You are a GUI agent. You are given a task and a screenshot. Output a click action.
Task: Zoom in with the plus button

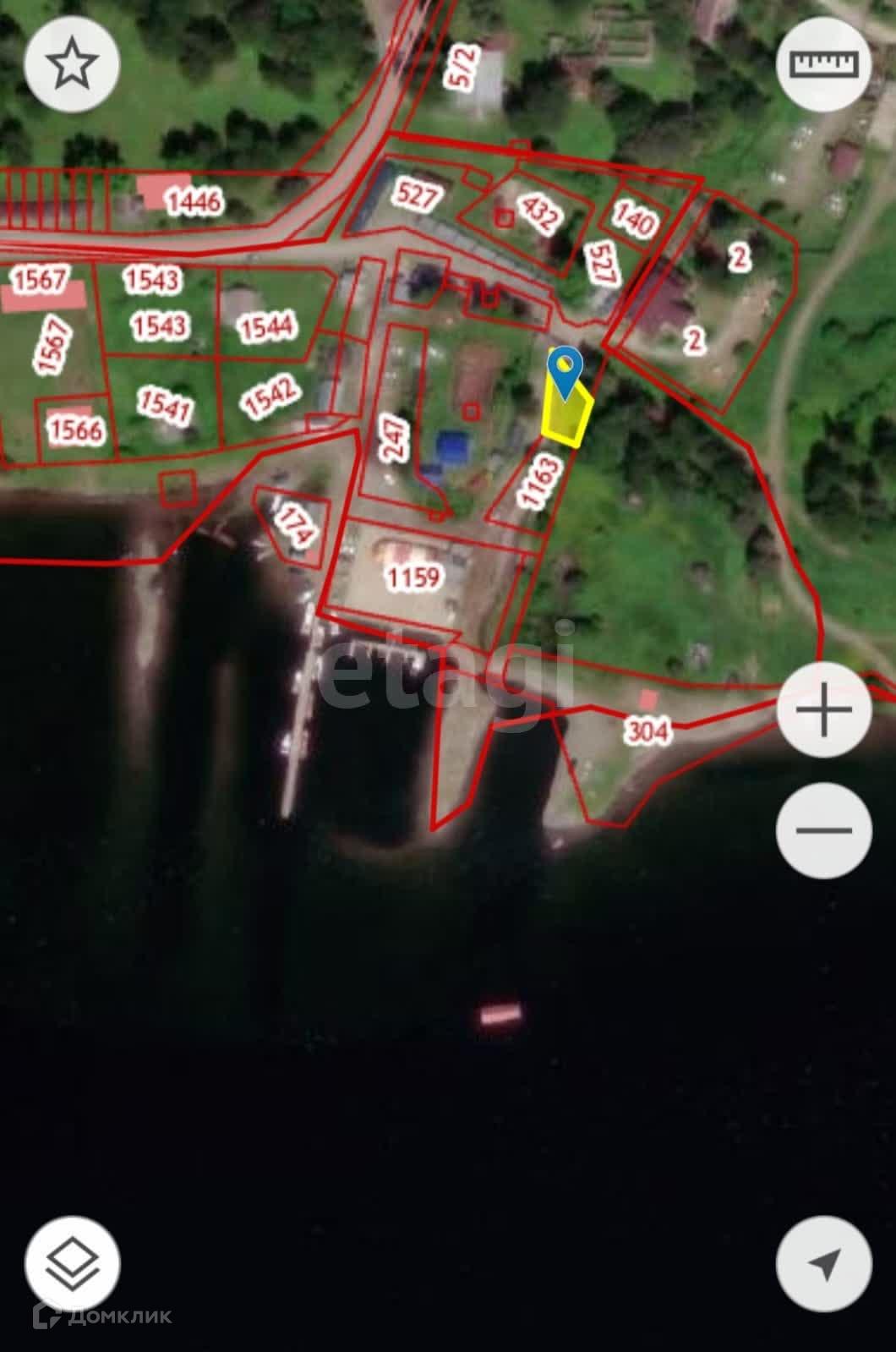[823, 710]
